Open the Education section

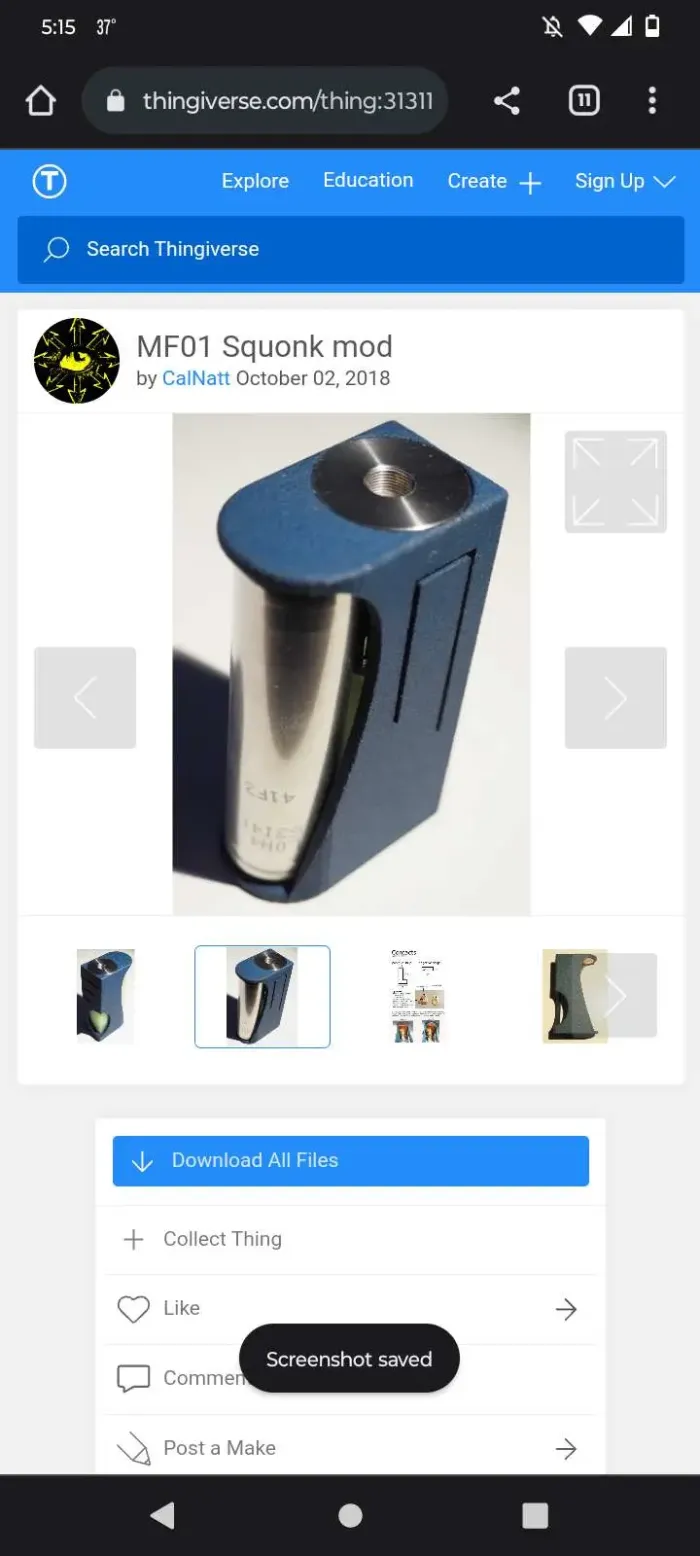click(x=368, y=180)
